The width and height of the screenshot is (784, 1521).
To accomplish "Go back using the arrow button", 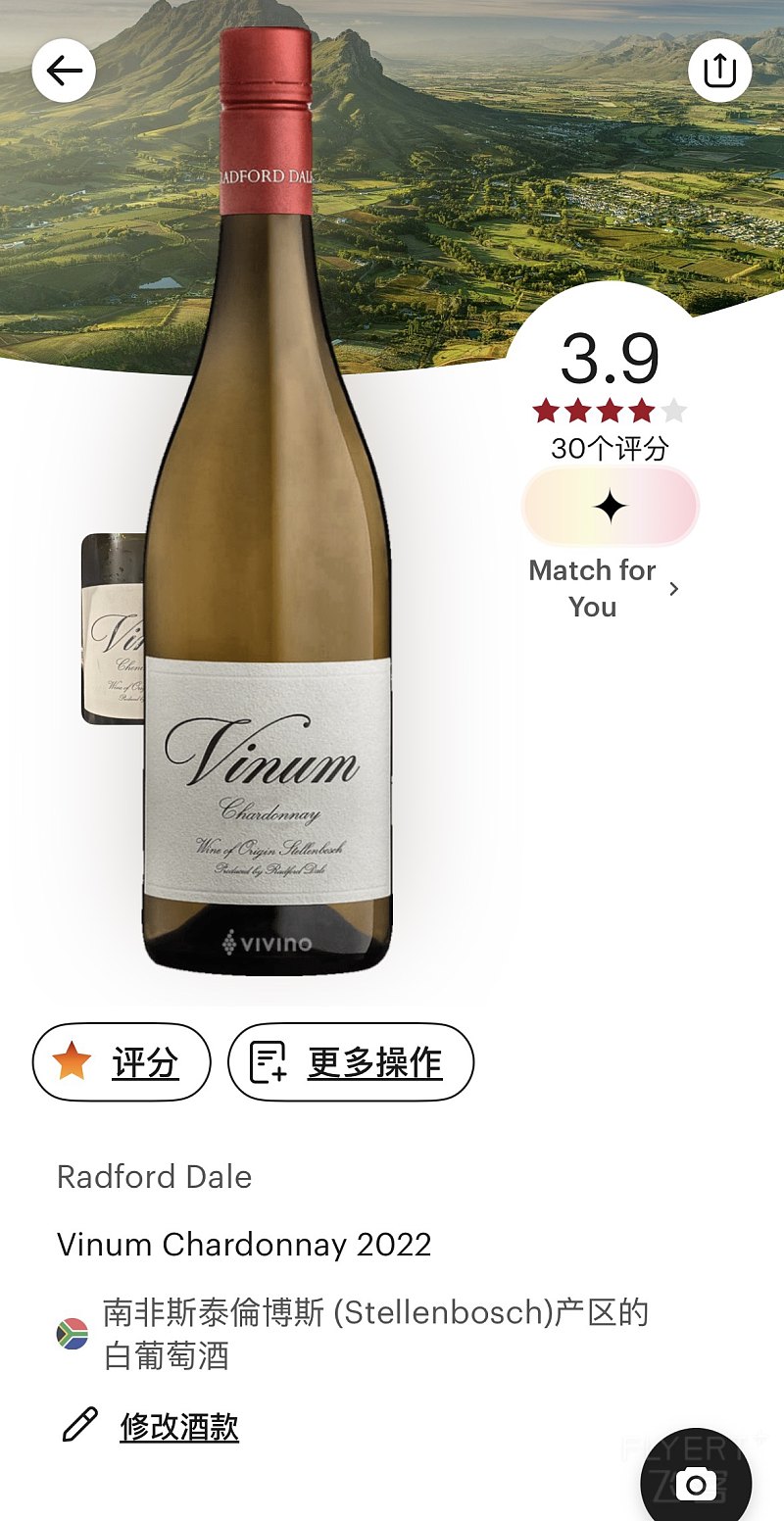I will (64, 71).
